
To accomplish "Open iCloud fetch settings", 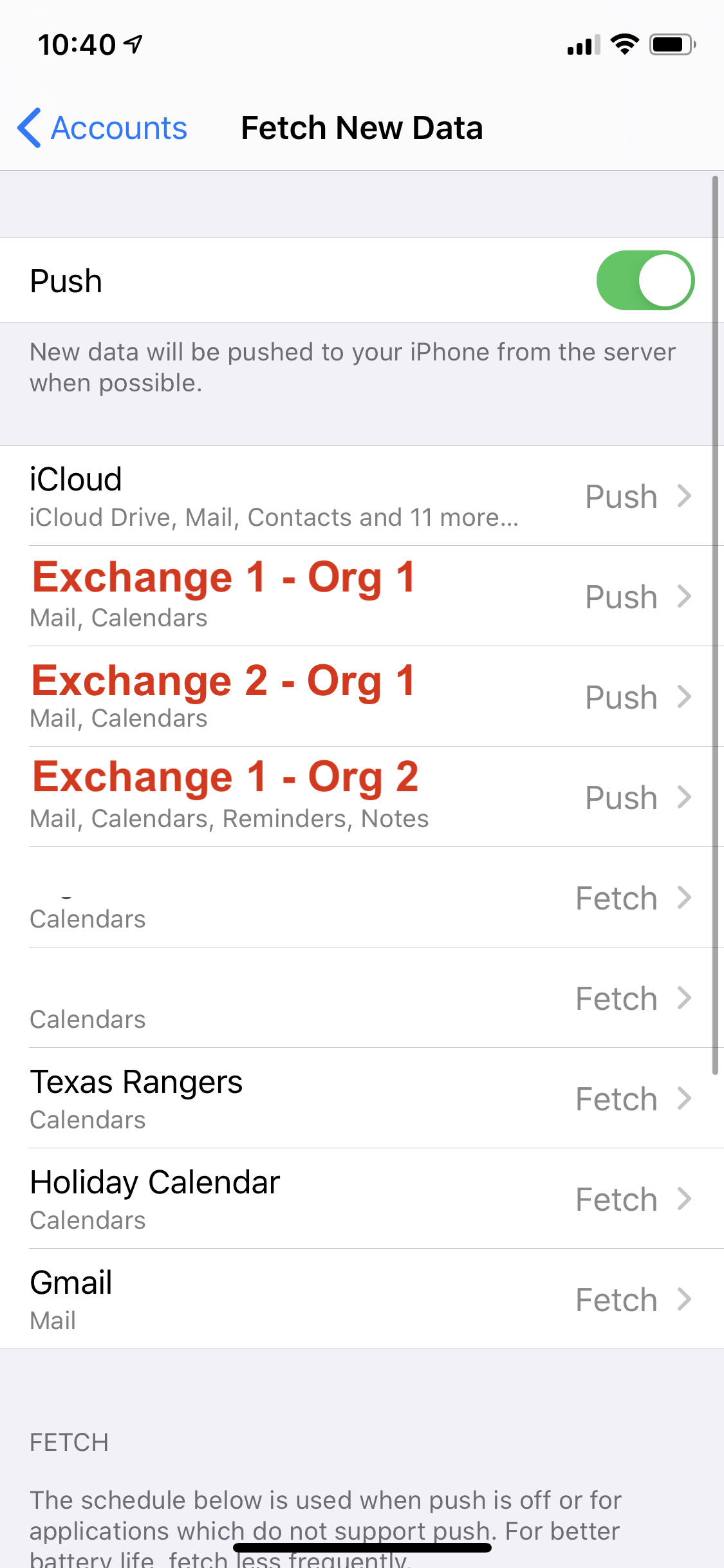I will point(360,496).
